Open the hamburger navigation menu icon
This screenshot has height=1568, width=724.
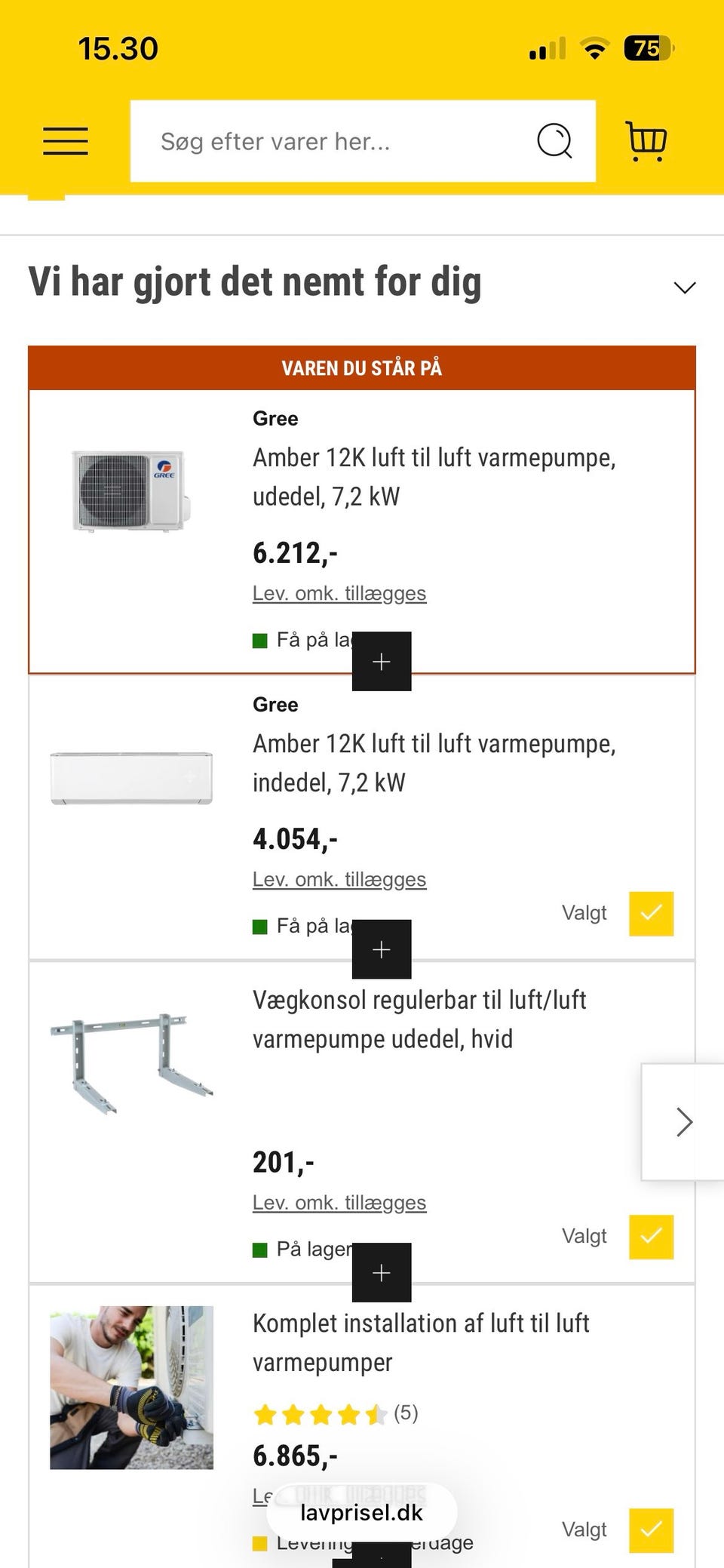click(x=65, y=141)
